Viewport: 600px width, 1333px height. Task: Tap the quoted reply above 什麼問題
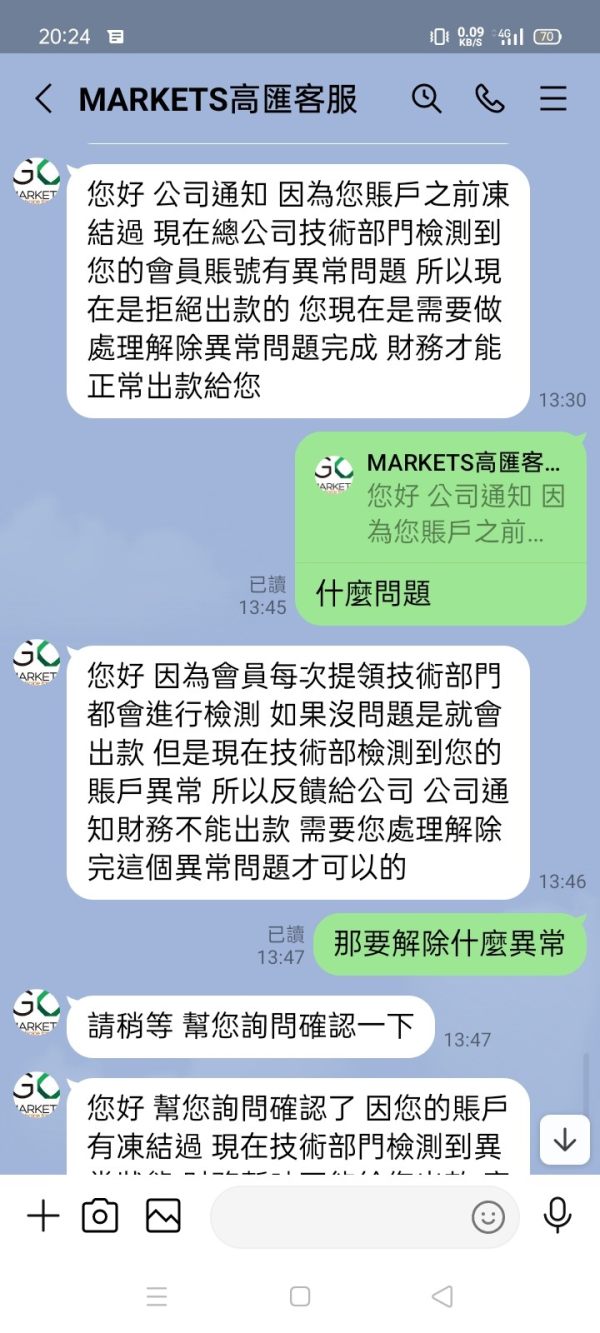[441, 497]
